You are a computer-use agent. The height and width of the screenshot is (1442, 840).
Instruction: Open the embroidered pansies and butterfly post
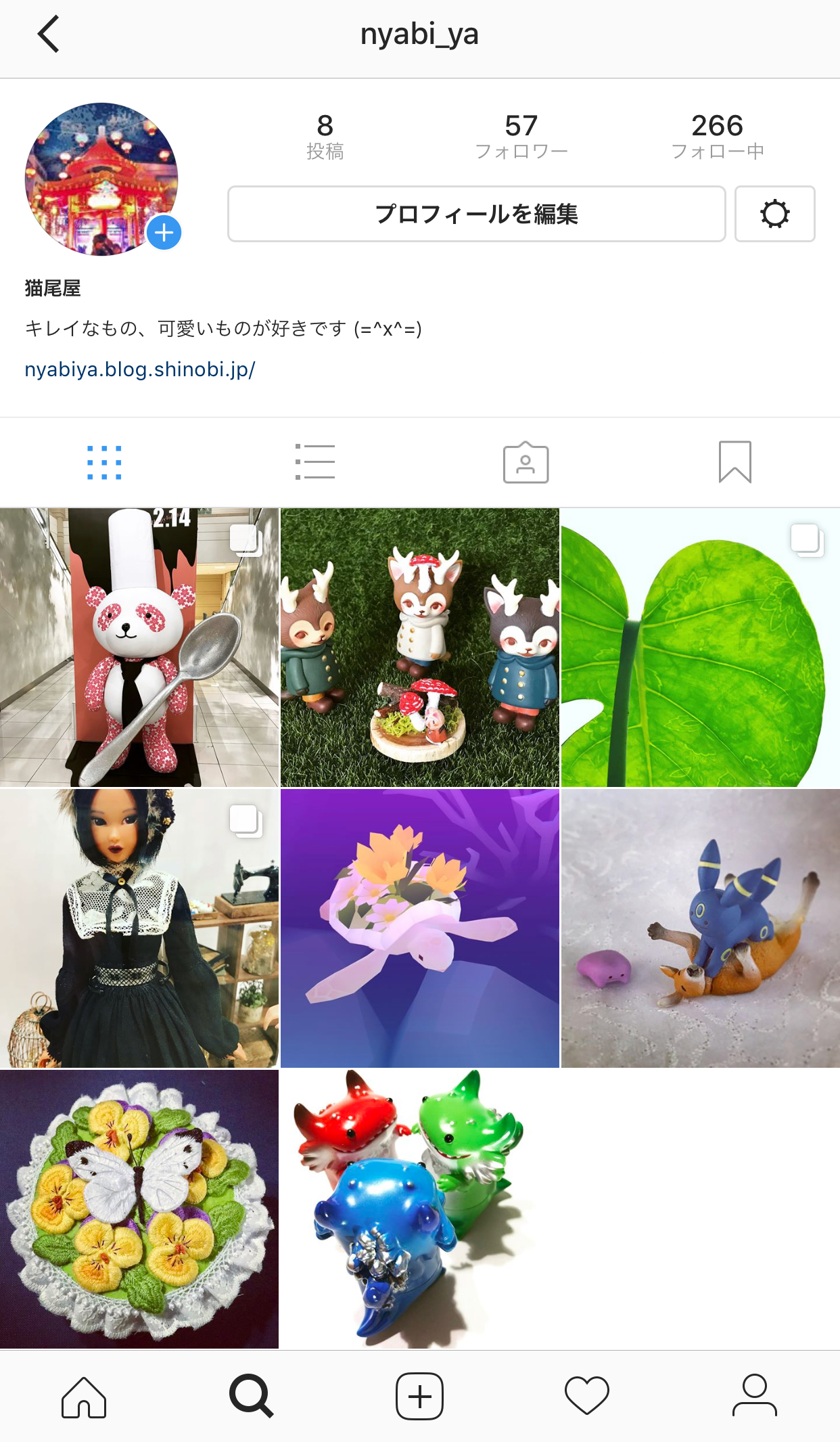(139, 1209)
